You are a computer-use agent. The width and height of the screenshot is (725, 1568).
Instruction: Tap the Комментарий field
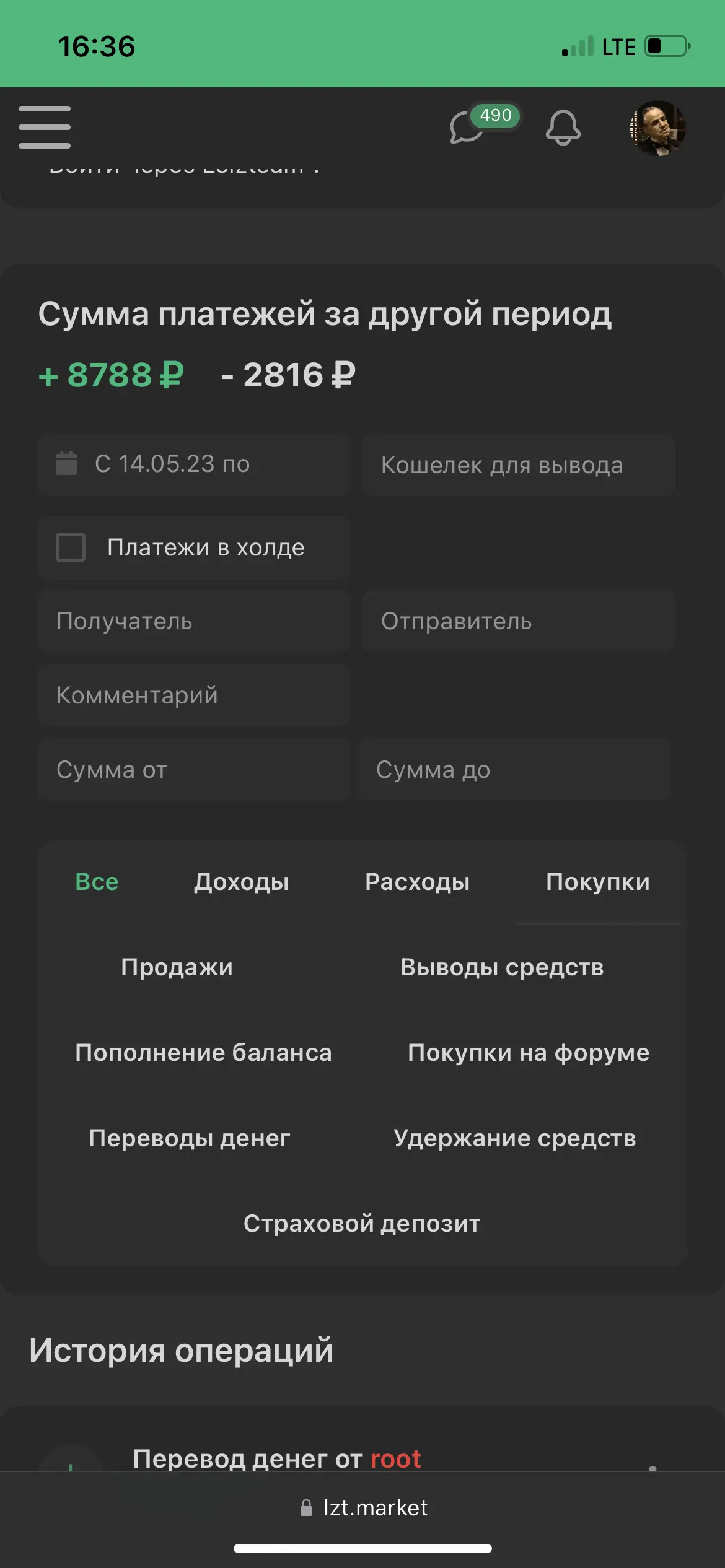194,695
